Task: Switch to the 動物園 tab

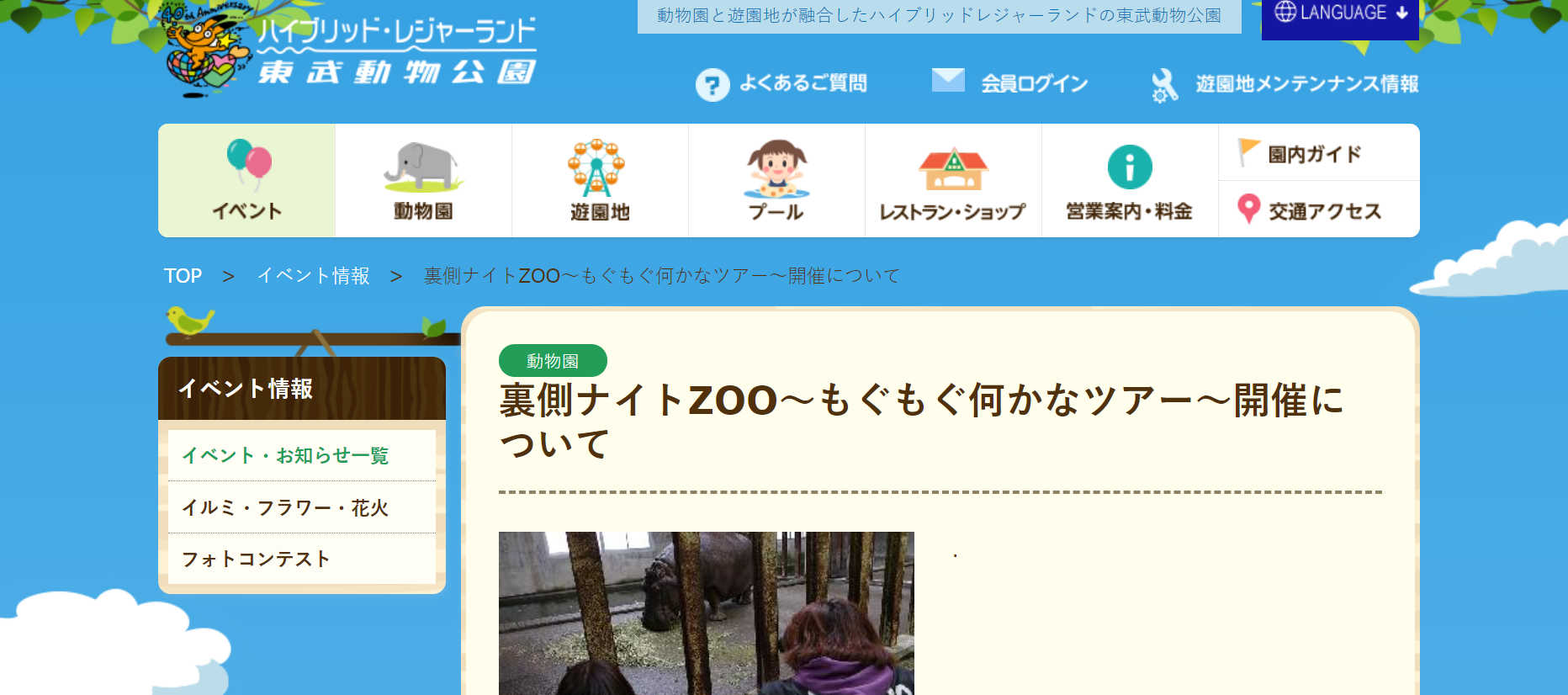Action: 423,181
